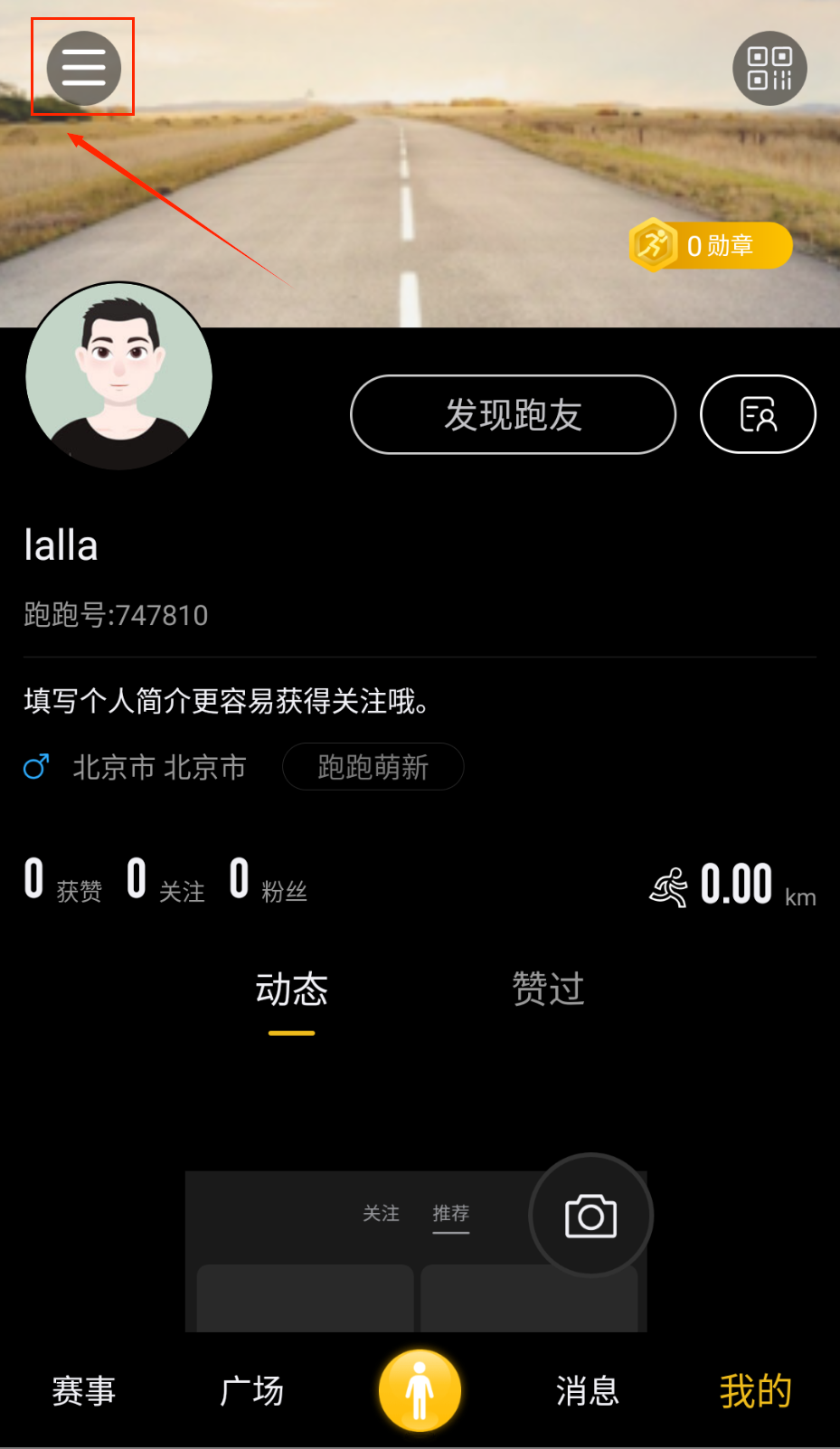The height and width of the screenshot is (1449, 840).
Task: Tap the lalla profile avatar
Action: 119,376
